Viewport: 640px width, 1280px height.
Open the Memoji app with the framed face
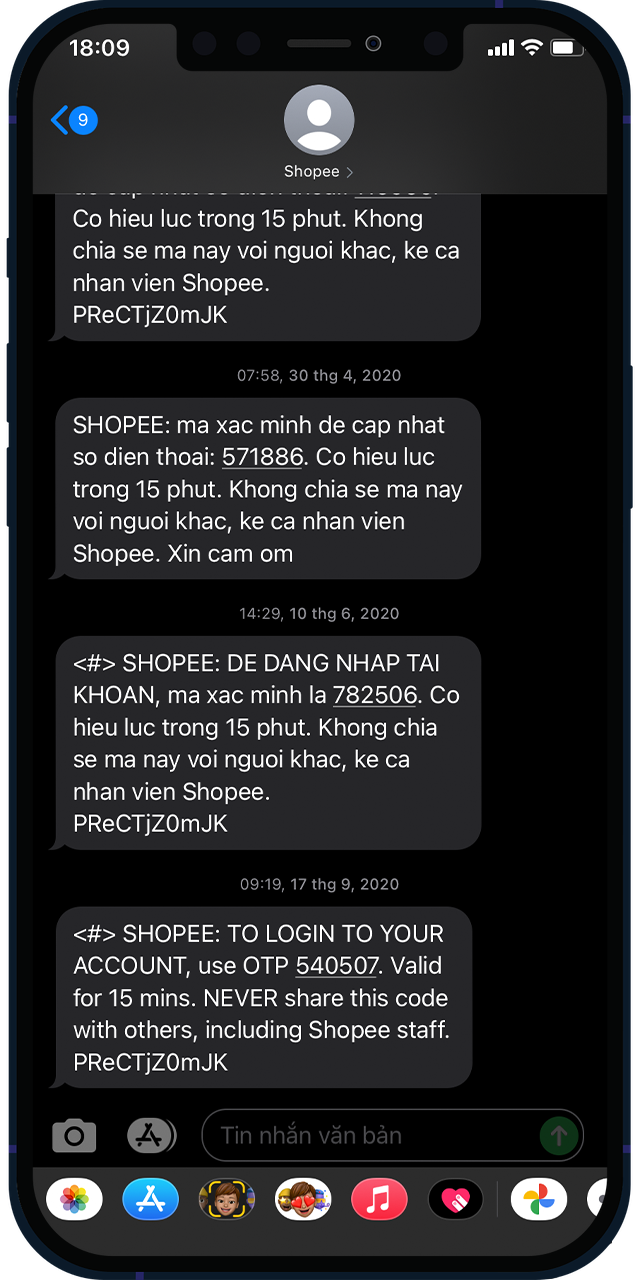click(227, 1198)
